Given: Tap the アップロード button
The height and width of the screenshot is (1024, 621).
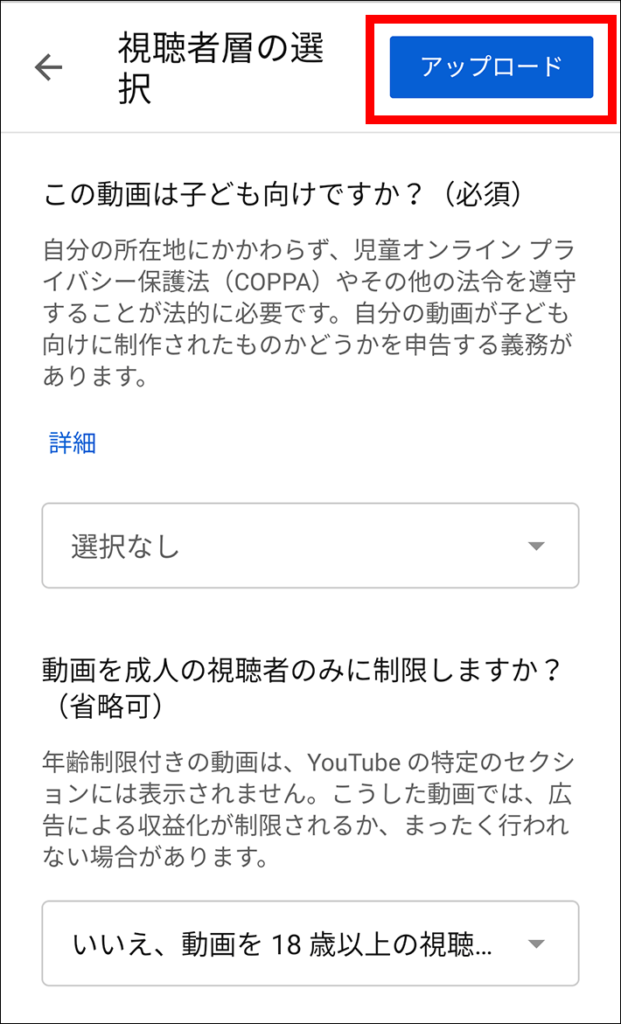Looking at the screenshot, I should tap(491, 67).
